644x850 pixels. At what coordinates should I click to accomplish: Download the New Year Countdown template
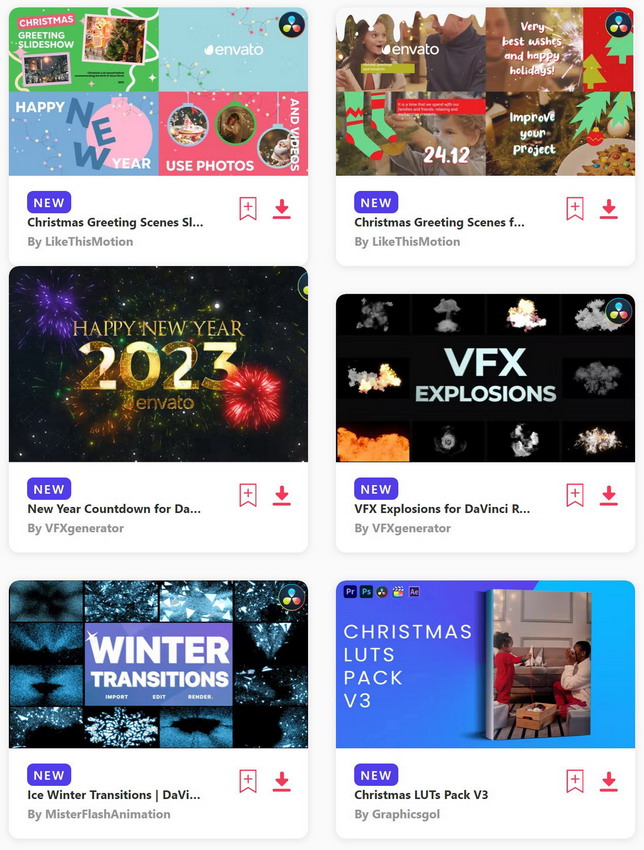pyautogui.click(x=282, y=495)
